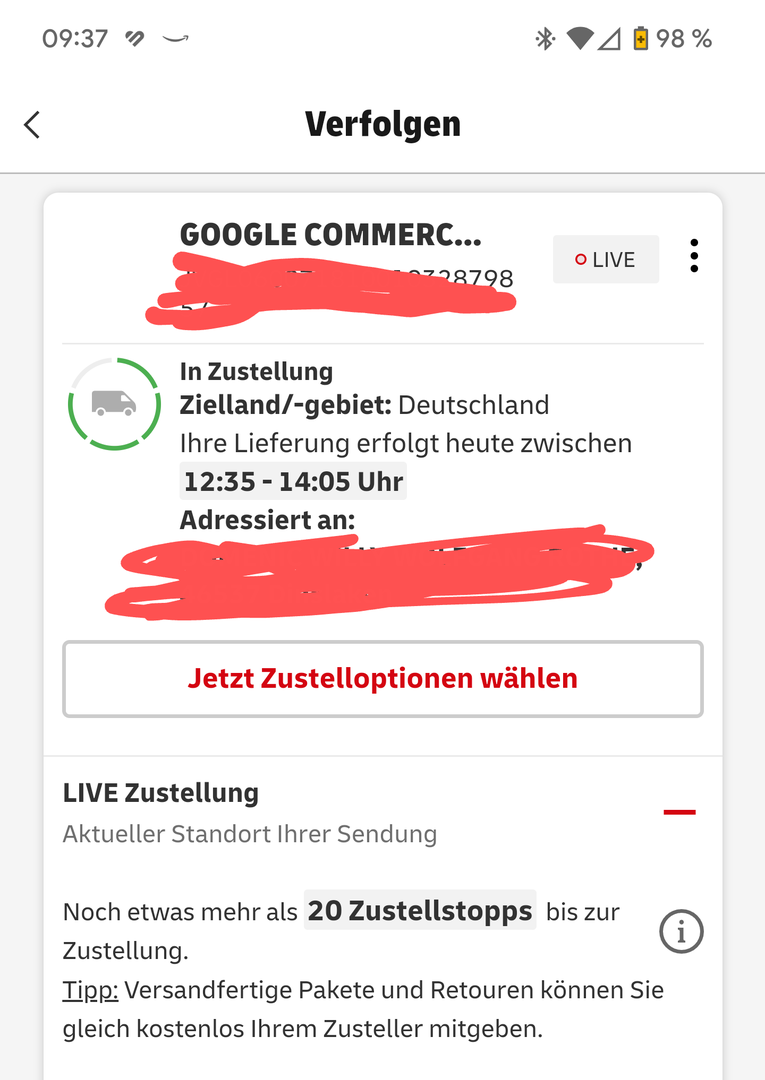
Task: Tap the LIVE tracking badge
Action: tap(605, 260)
